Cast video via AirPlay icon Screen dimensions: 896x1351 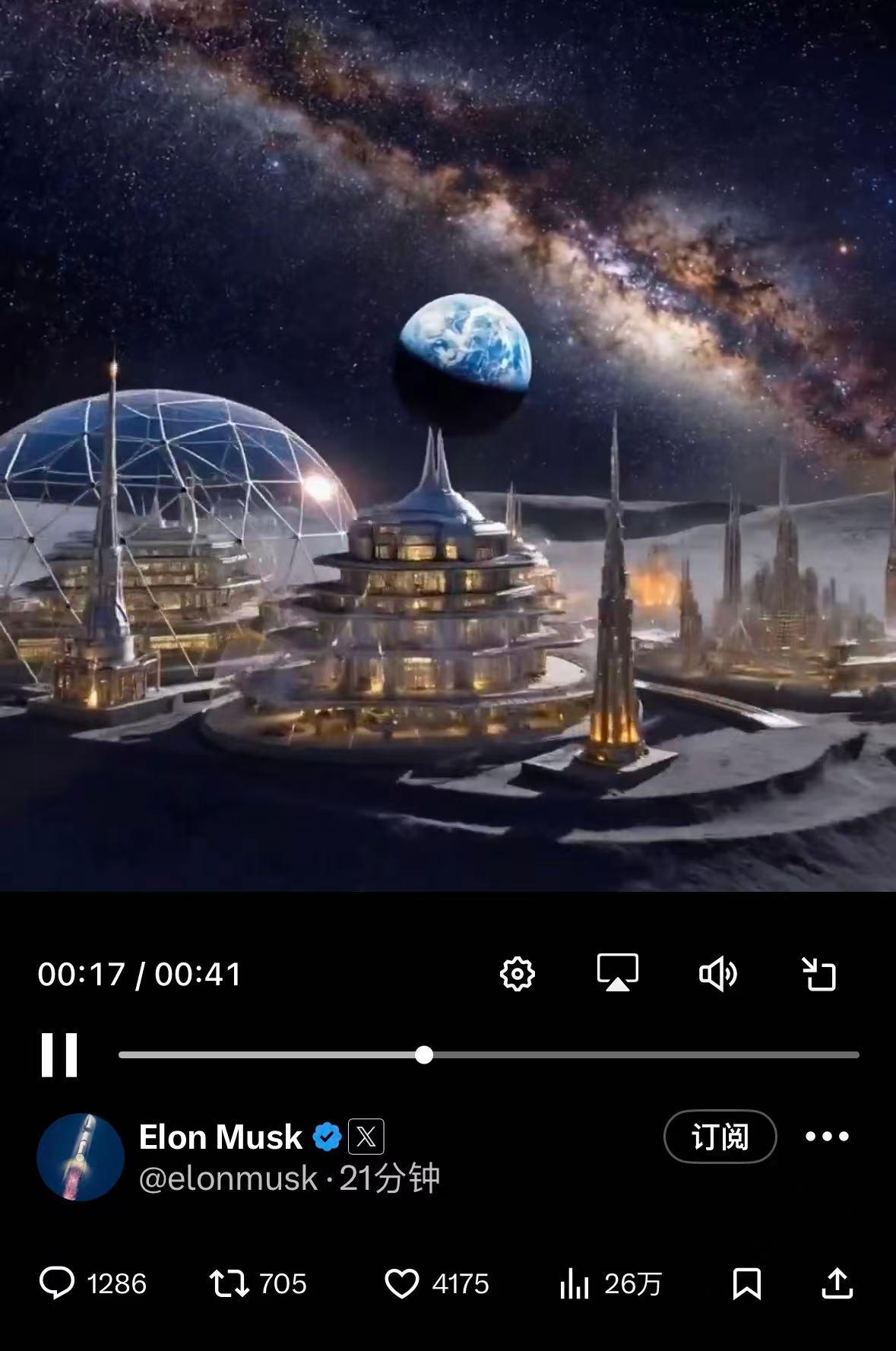point(617,974)
